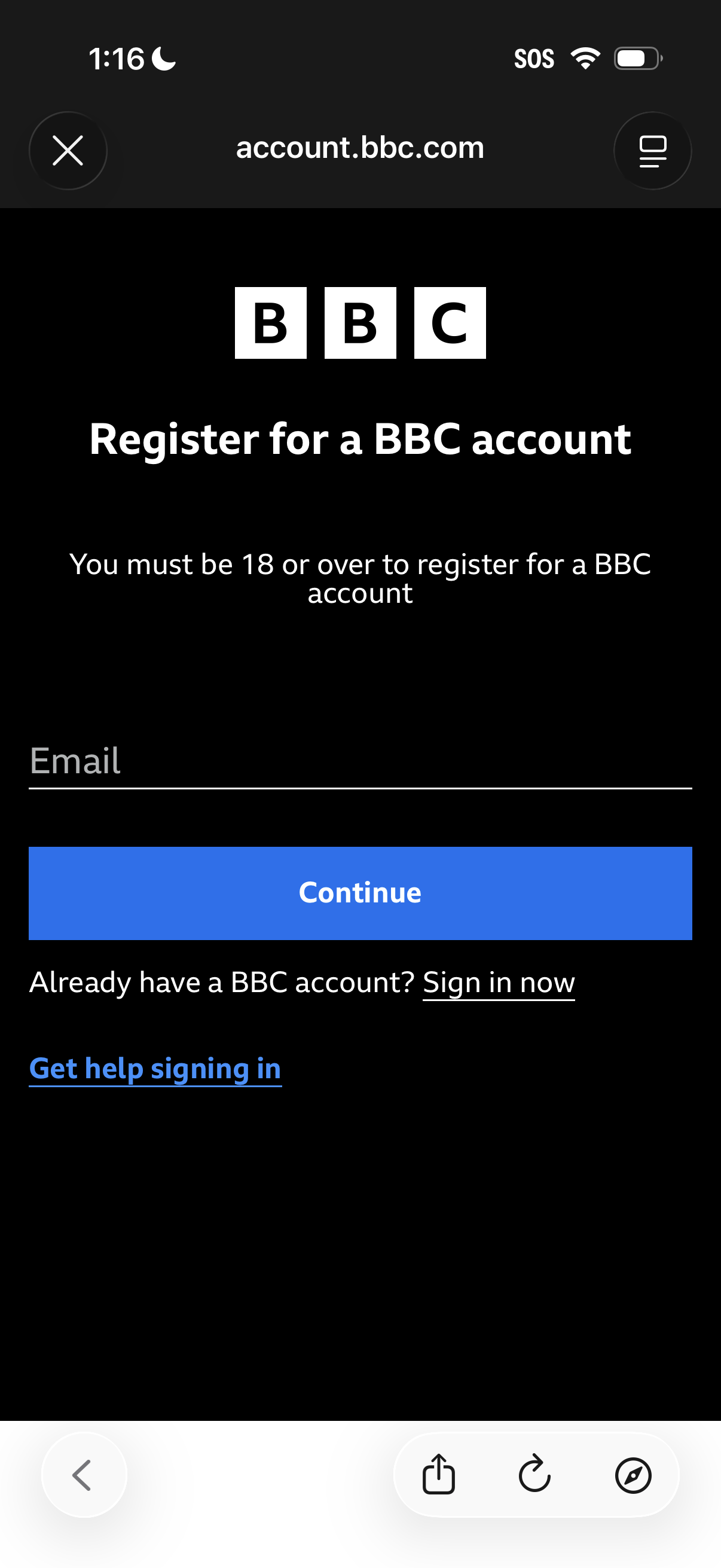Open 'Get help signing in'

tap(155, 1068)
